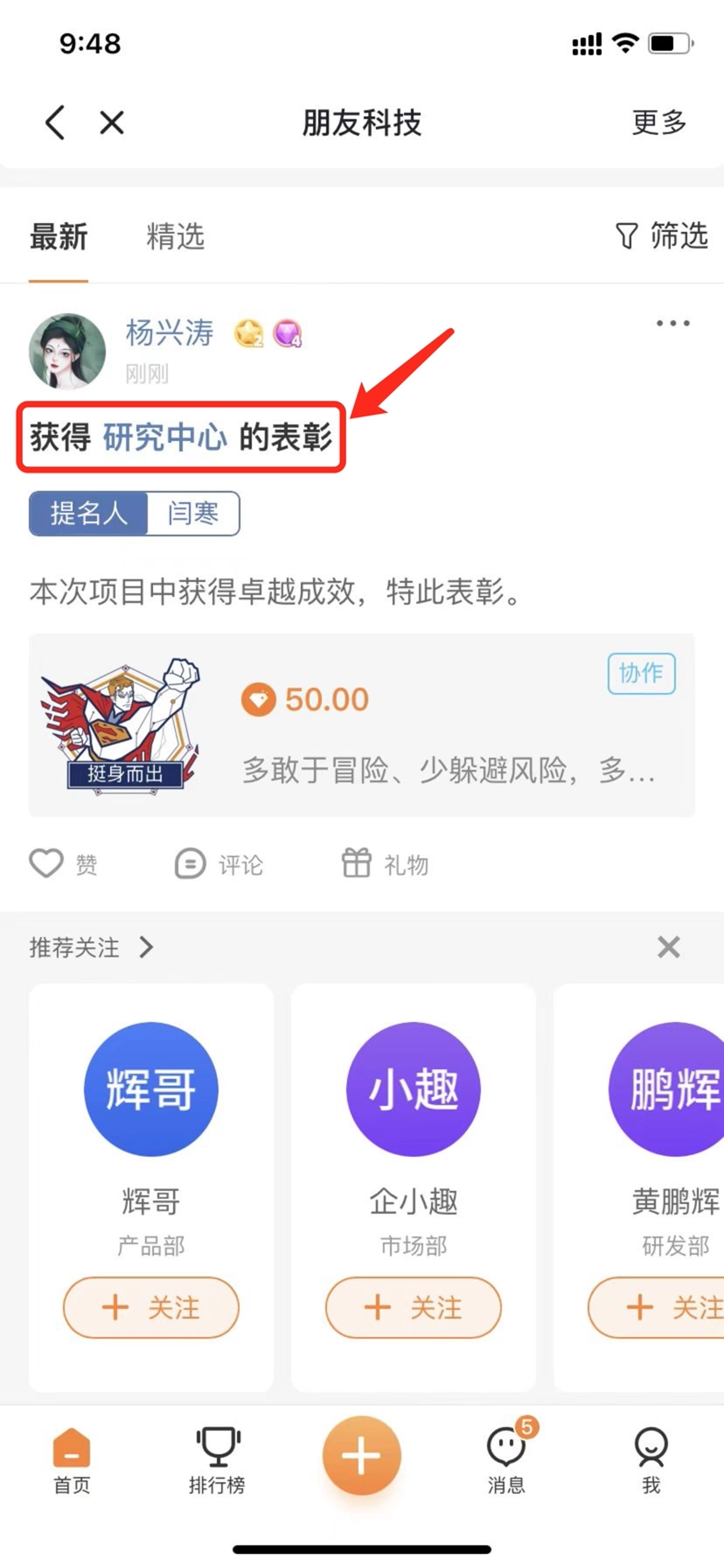Comment on the post via 评论

[x=219, y=864]
